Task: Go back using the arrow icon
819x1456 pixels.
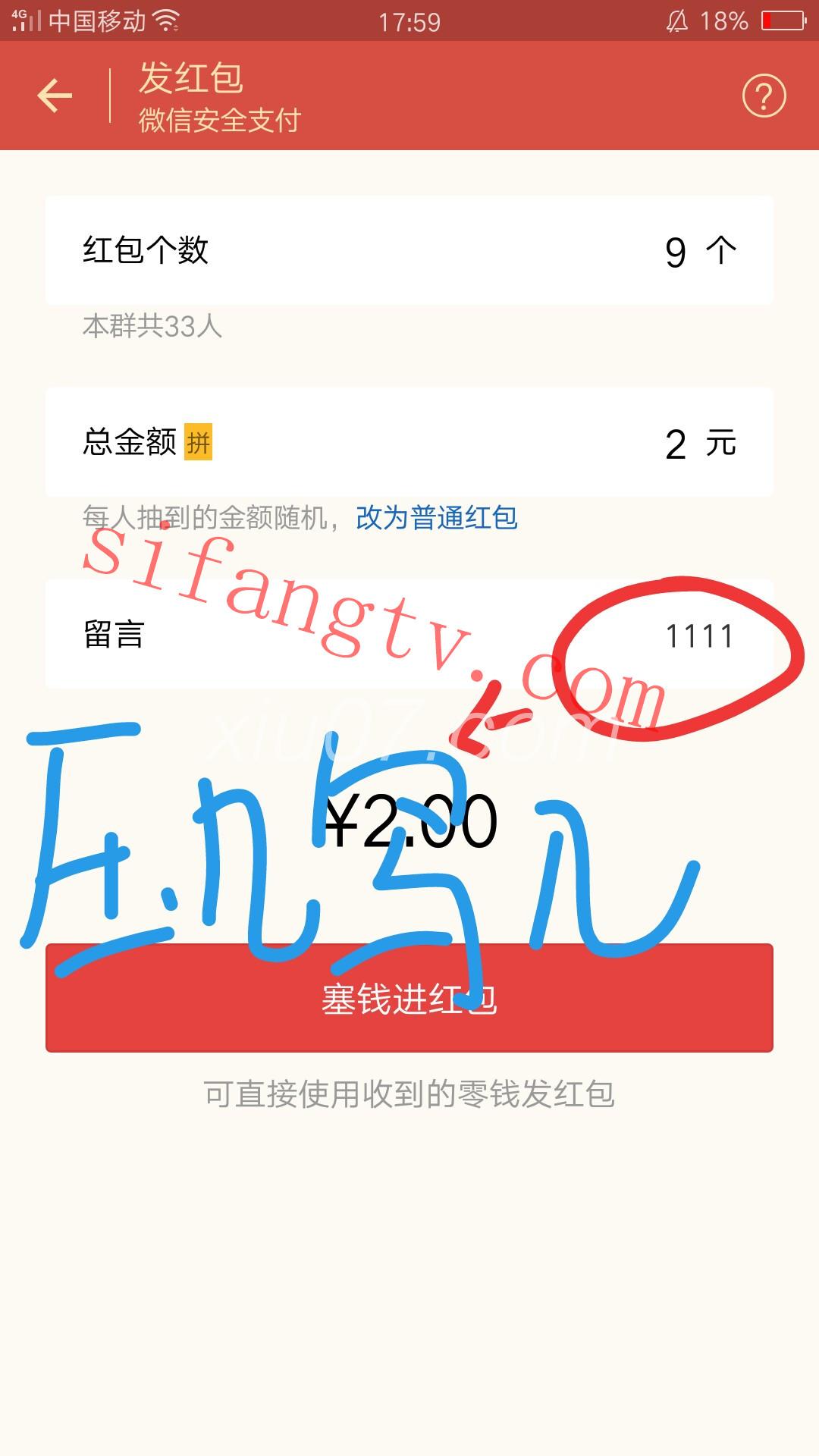Action: pyautogui.click(x=55, y=96)
